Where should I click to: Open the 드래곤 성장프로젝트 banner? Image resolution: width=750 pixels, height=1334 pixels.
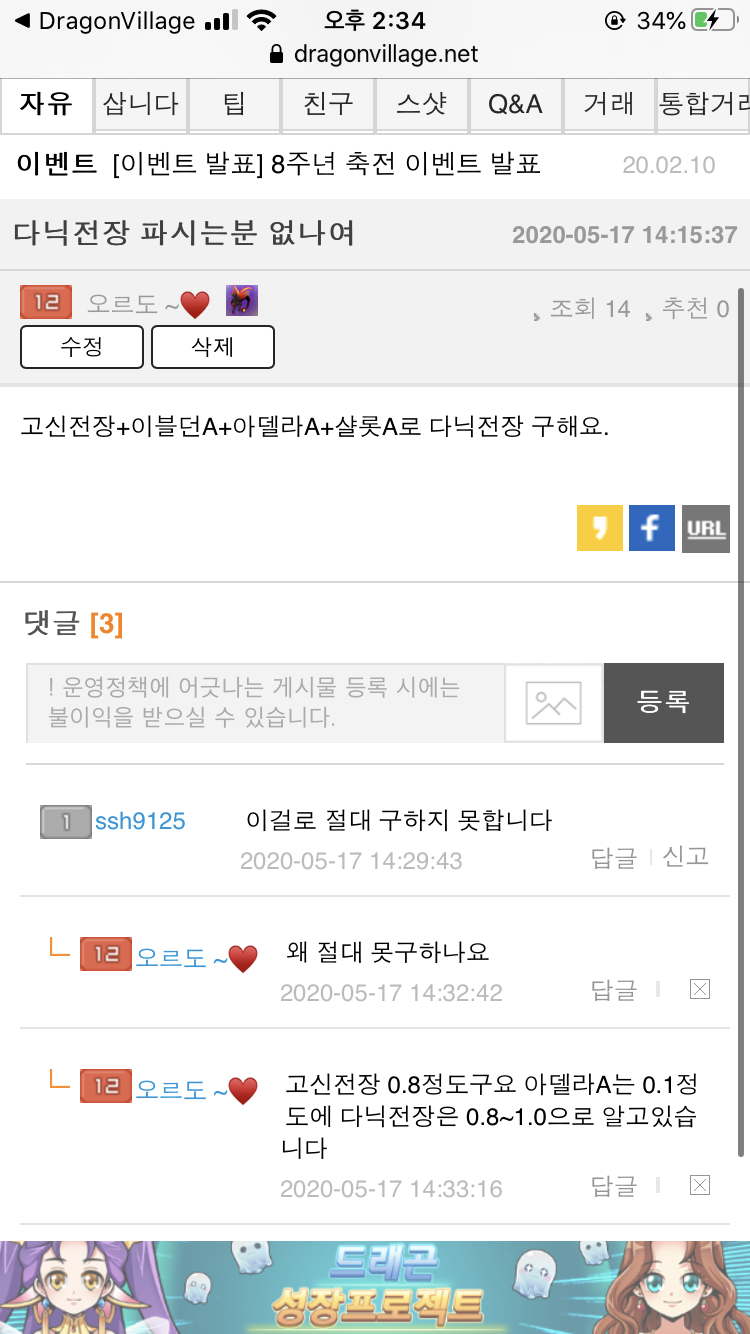(x=375, y=1288)
